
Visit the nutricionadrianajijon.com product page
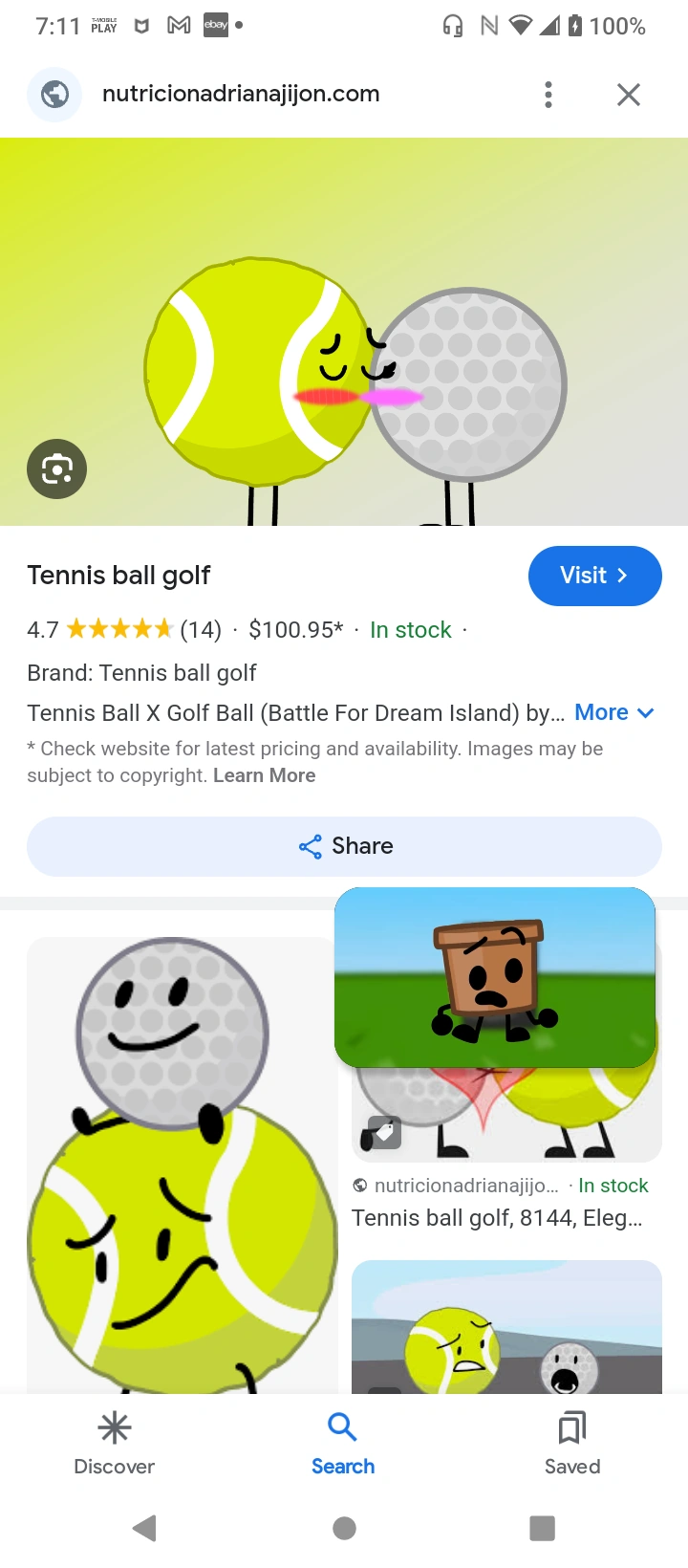coord(594,576)
